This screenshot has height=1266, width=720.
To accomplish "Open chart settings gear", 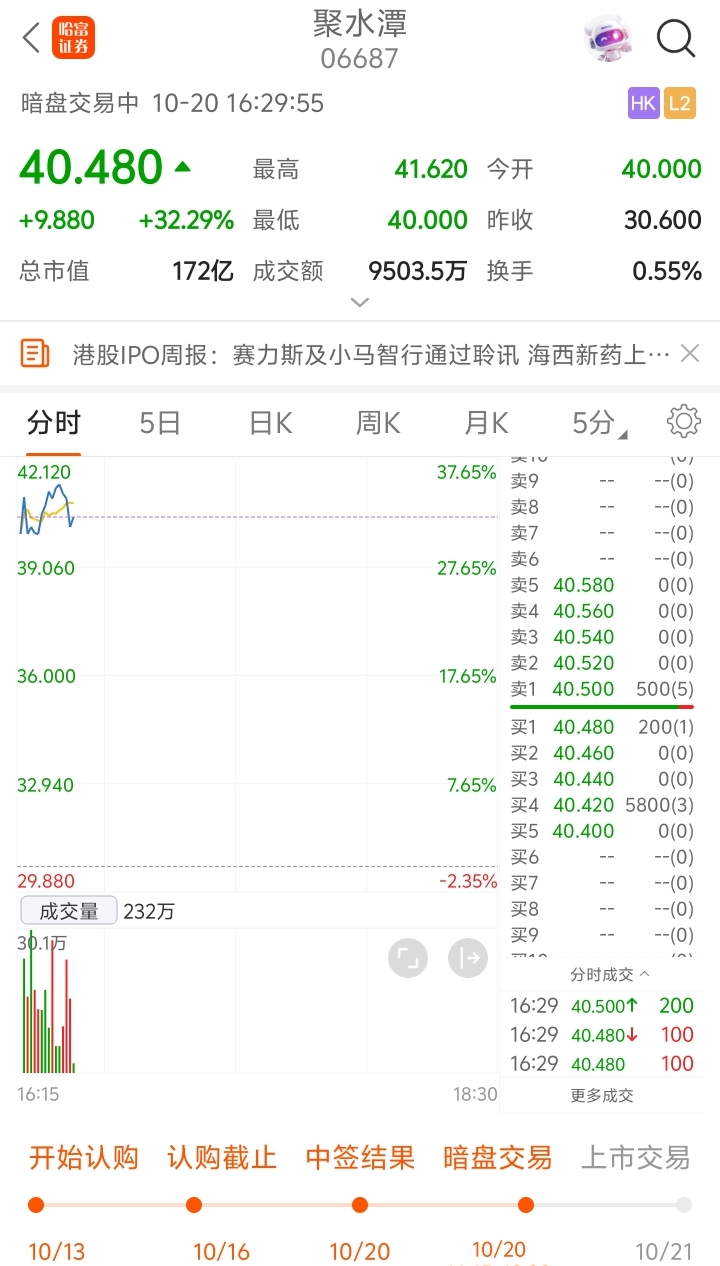I will click(684, 422).
